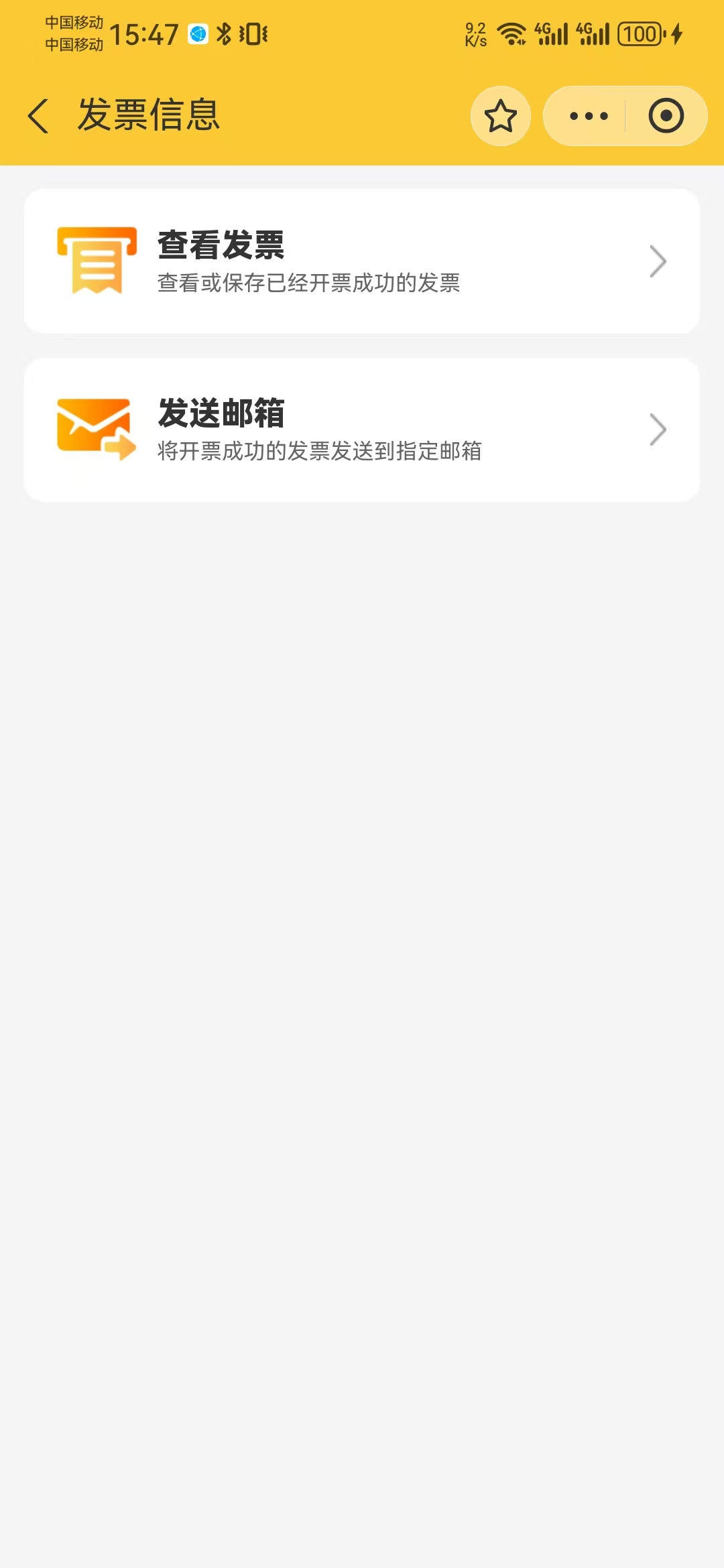724x1568 pixels.
Task: Open 查看发票 to view invoices
Action: click(362, 261)
